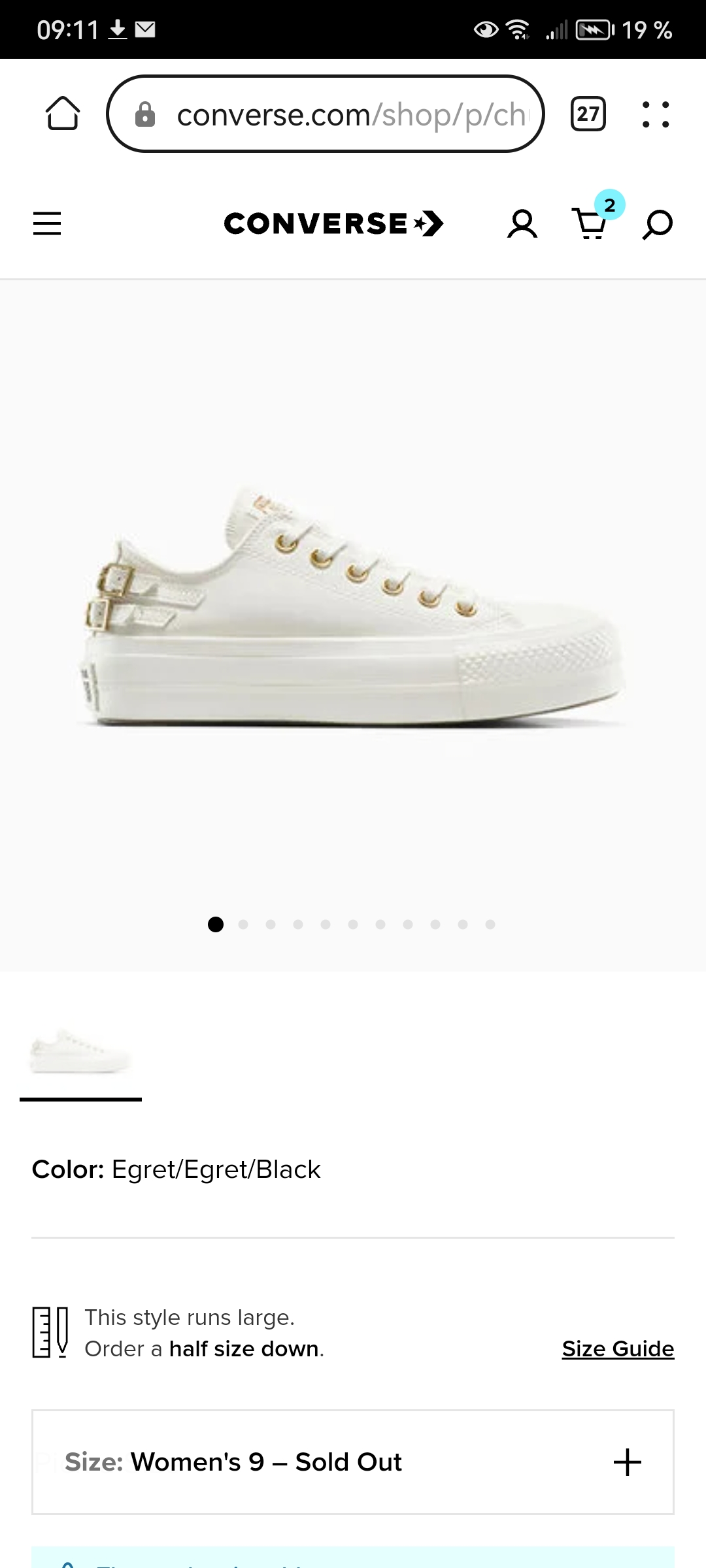The height and width of the screenshot is (1568, 706).
Task: Open the account profile icon
Action: (x=522, y=224)
